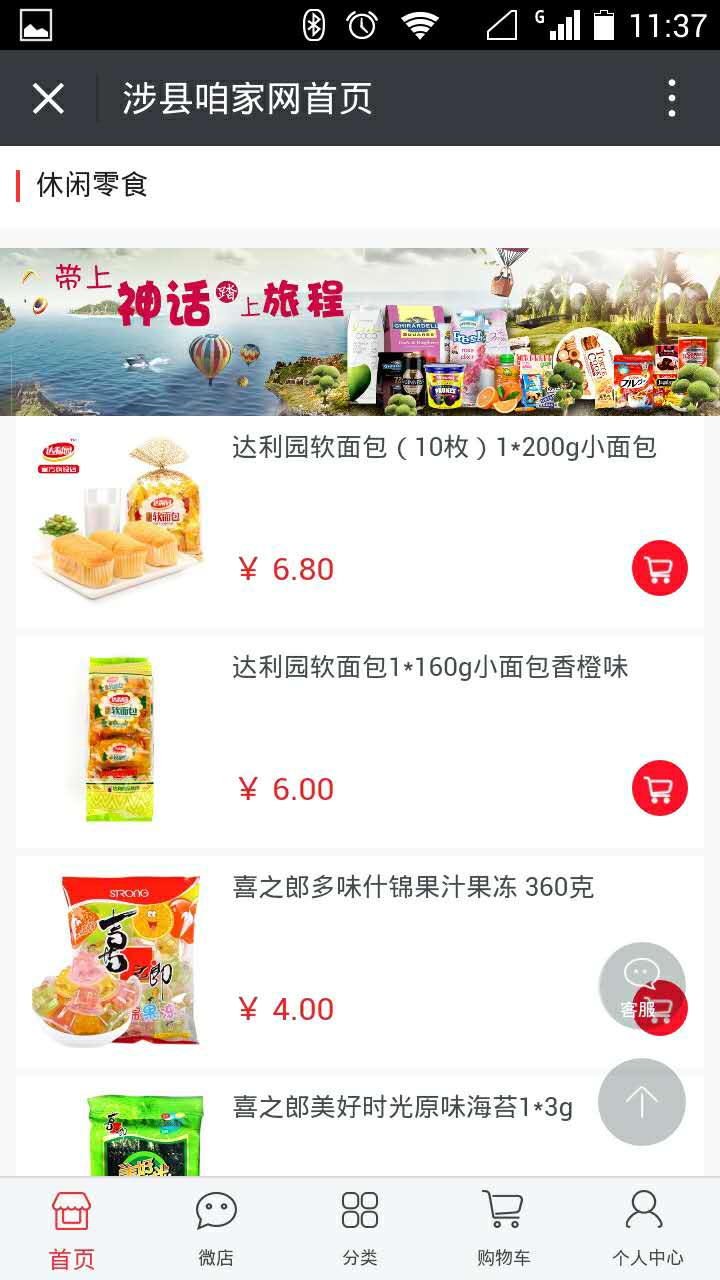Screen dimensions: 720x1280
Task: Switch to the 微店 tab
Action: coord(216,1229)
